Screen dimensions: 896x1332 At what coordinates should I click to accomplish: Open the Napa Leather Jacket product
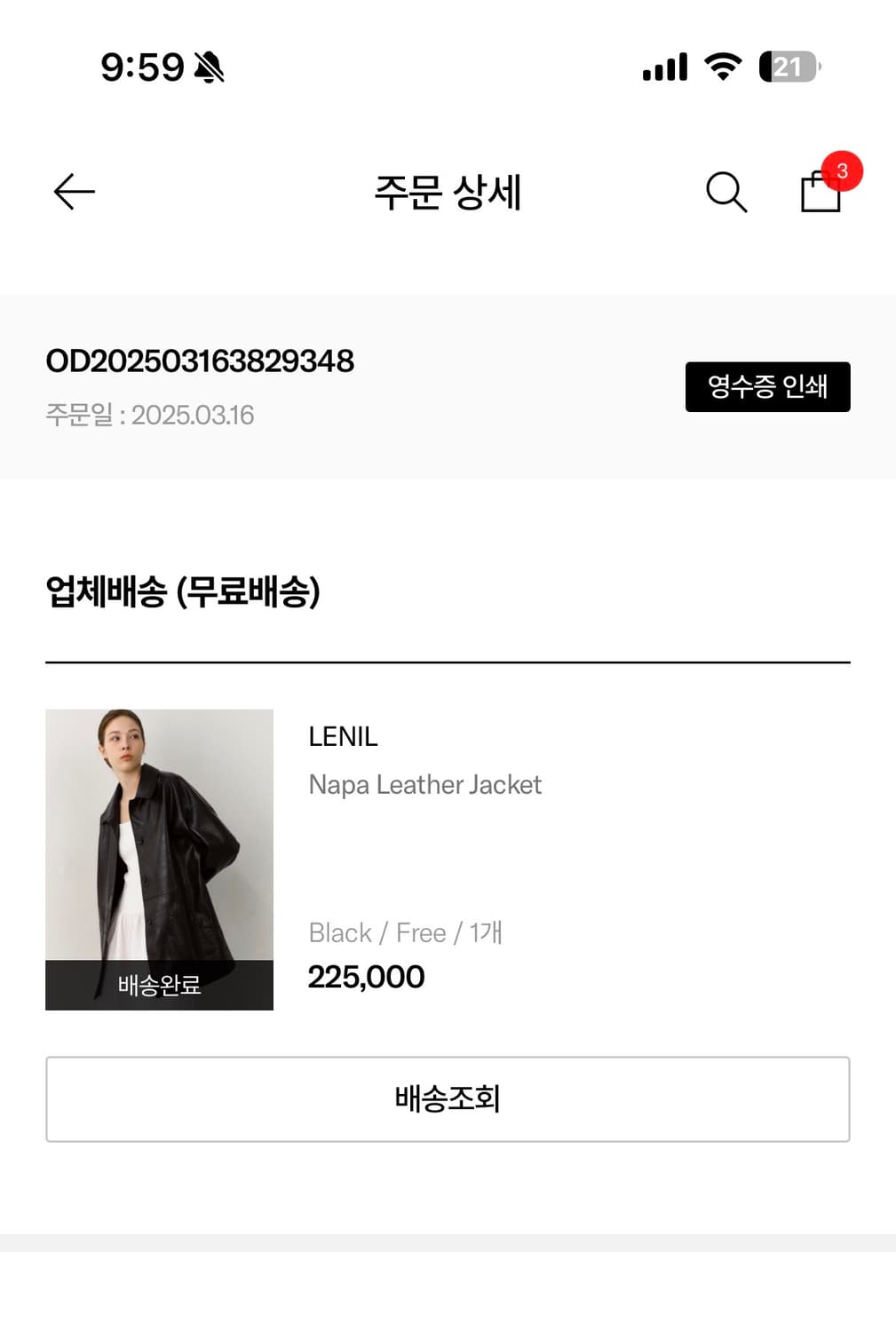coord(424,784)
